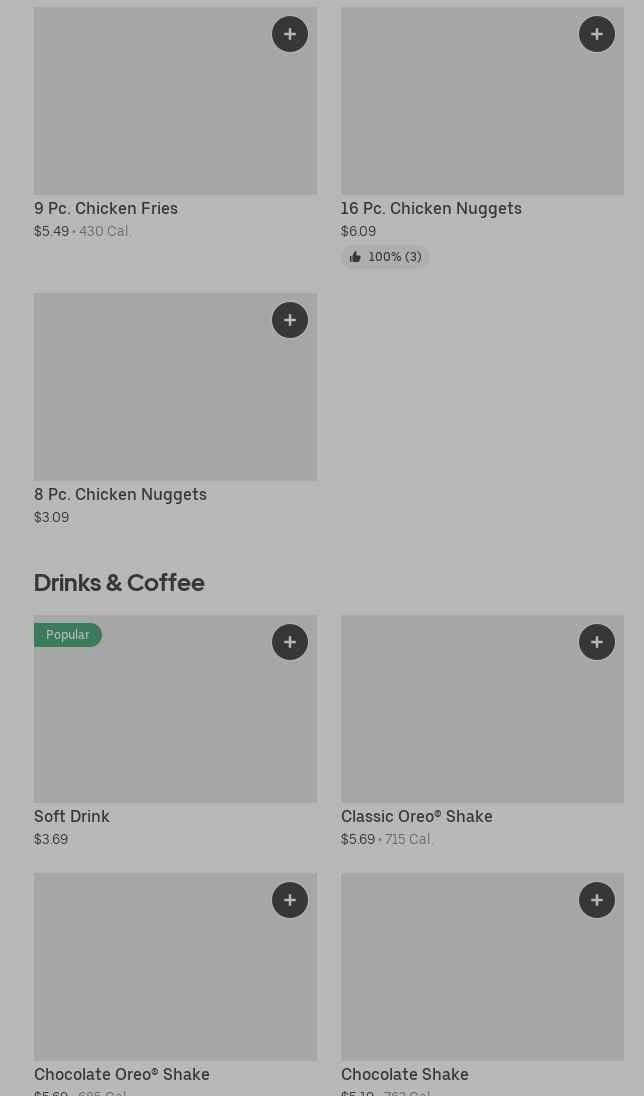Add Chocolate Shake to cart
The height and width of the screenshot is (1096, 644).
(596, 900)
